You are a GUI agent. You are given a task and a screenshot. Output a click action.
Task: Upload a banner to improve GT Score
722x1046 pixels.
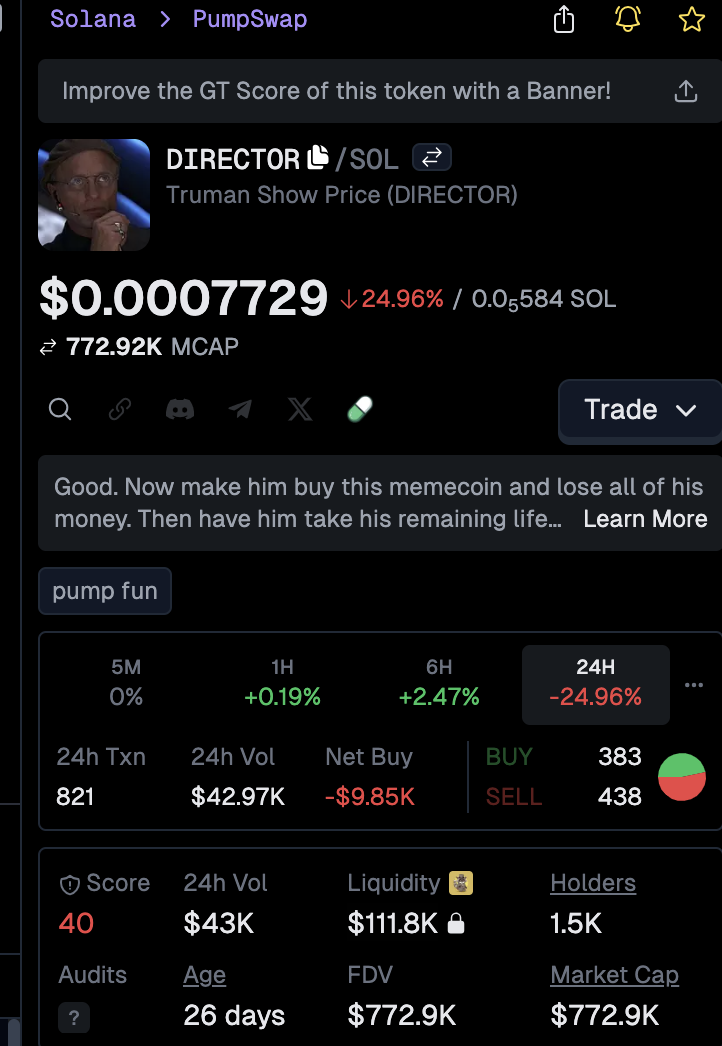685,91
